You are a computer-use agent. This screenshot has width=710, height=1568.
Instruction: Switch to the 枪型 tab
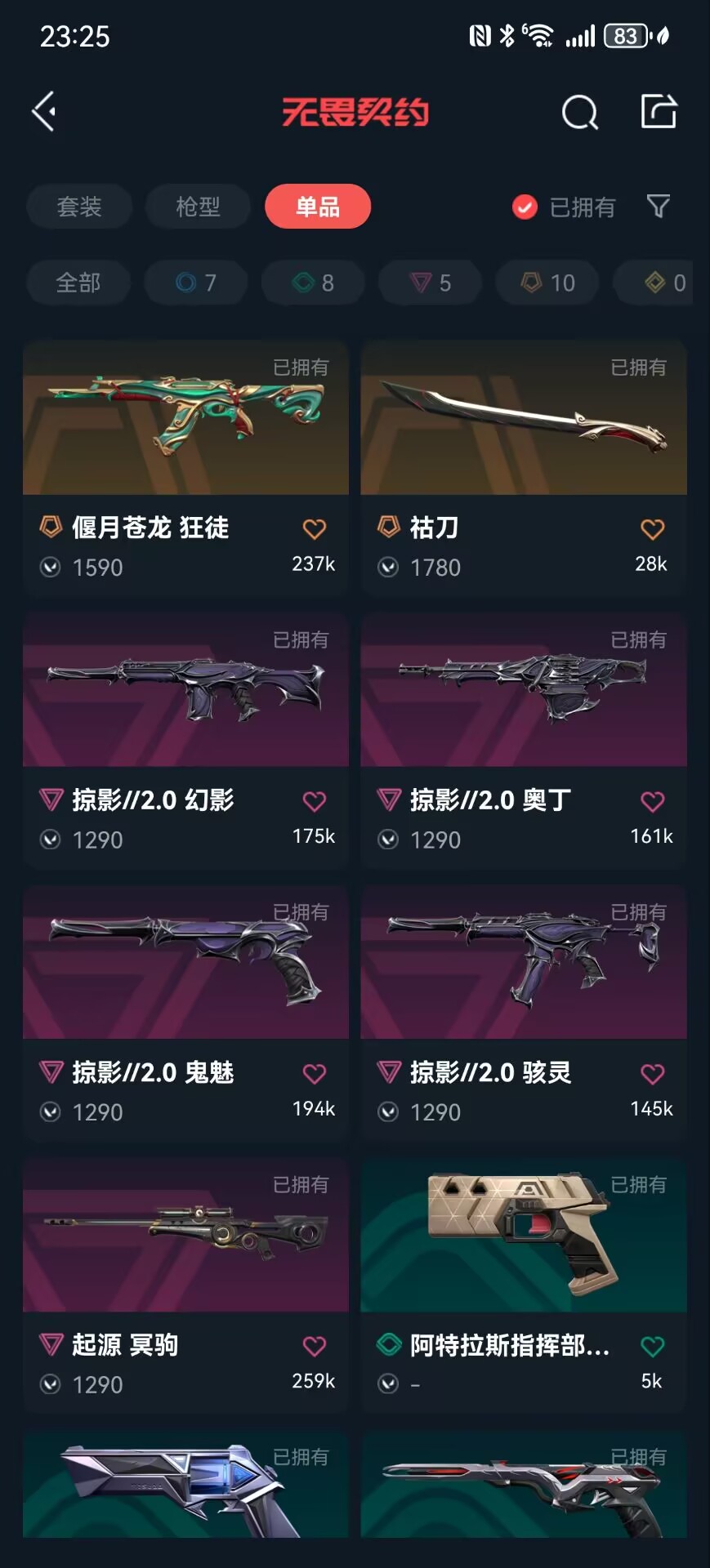tap(198, 207)
